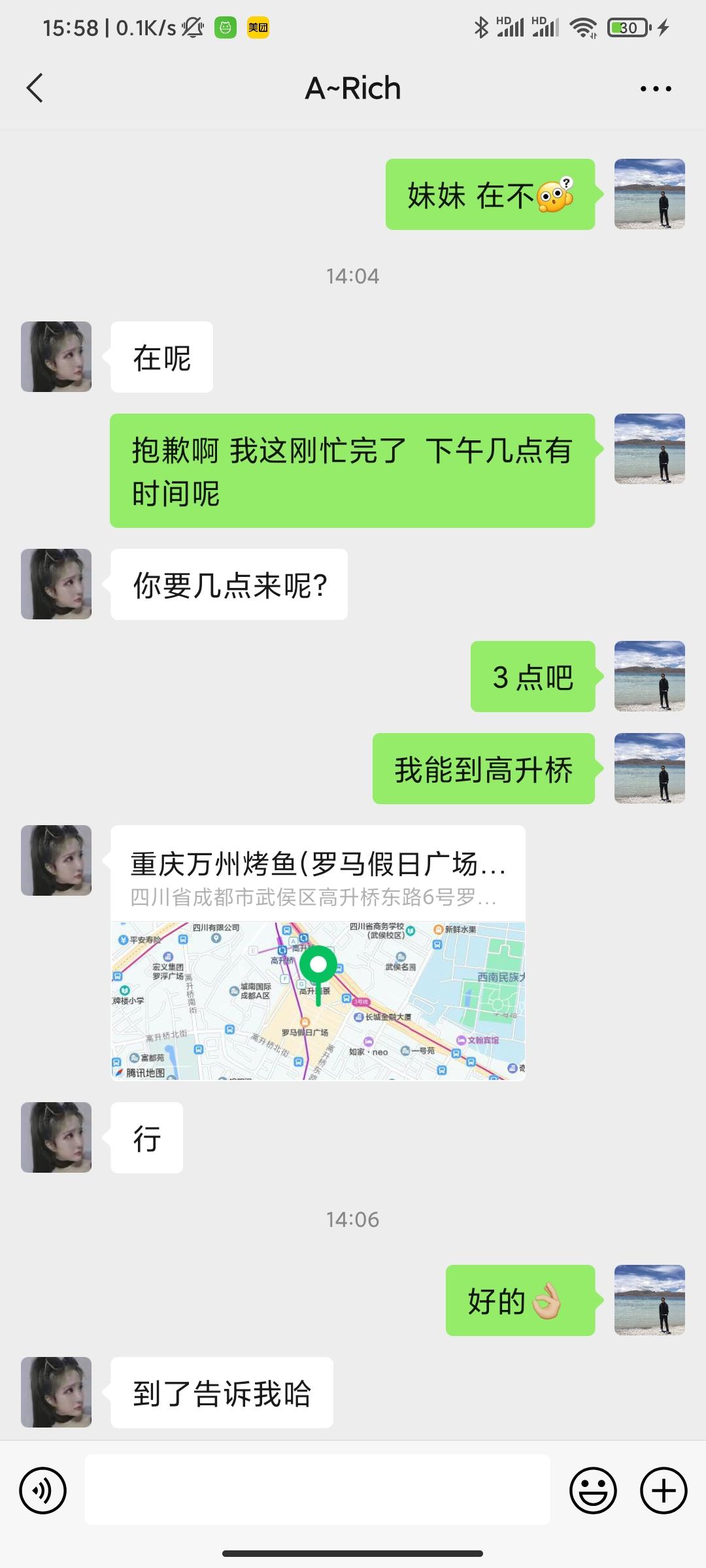
Task: Tap the Meituan notification icon in status bar
Action: 259,28
